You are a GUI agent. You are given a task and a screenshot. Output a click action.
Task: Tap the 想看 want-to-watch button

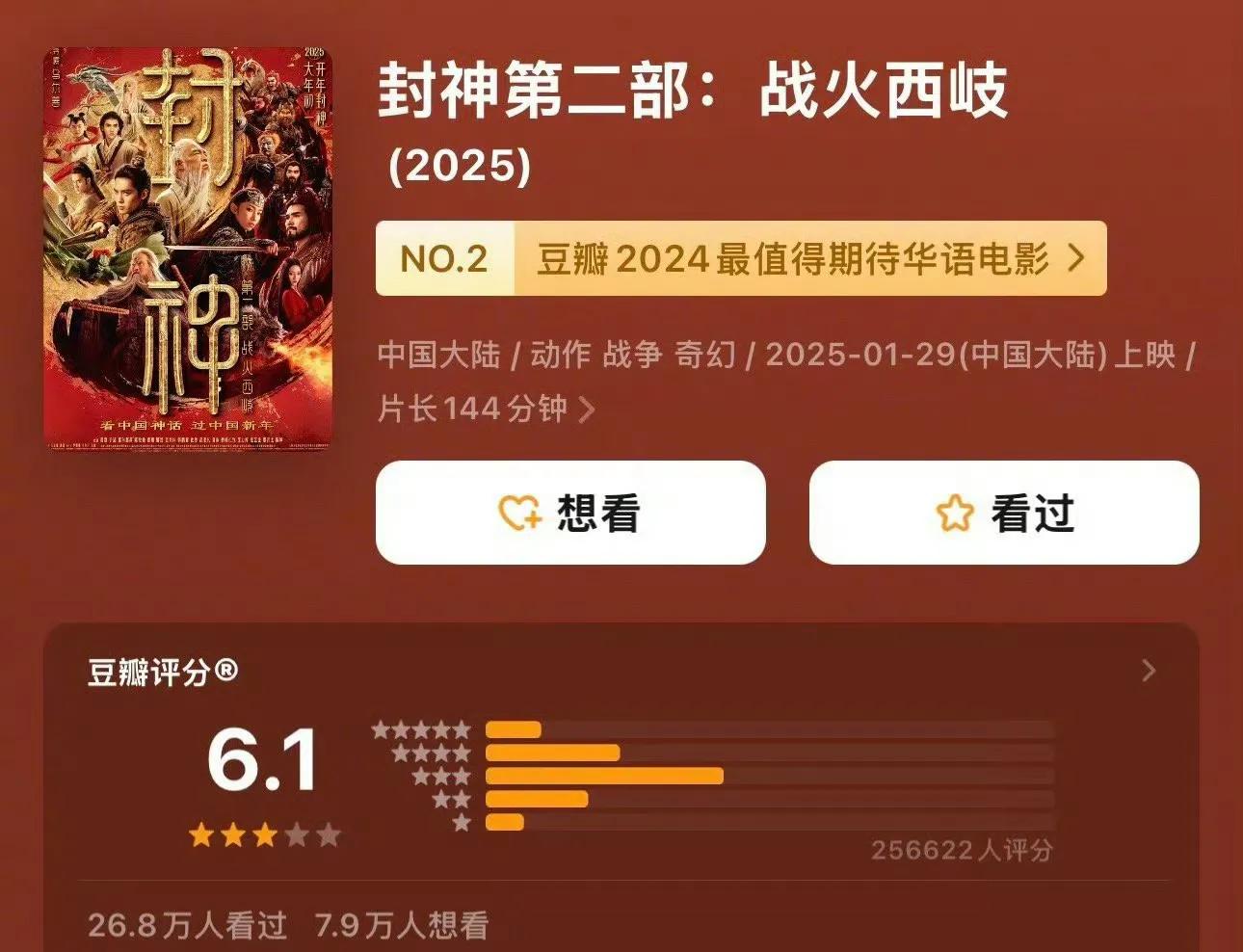click(x=570, y=513)
